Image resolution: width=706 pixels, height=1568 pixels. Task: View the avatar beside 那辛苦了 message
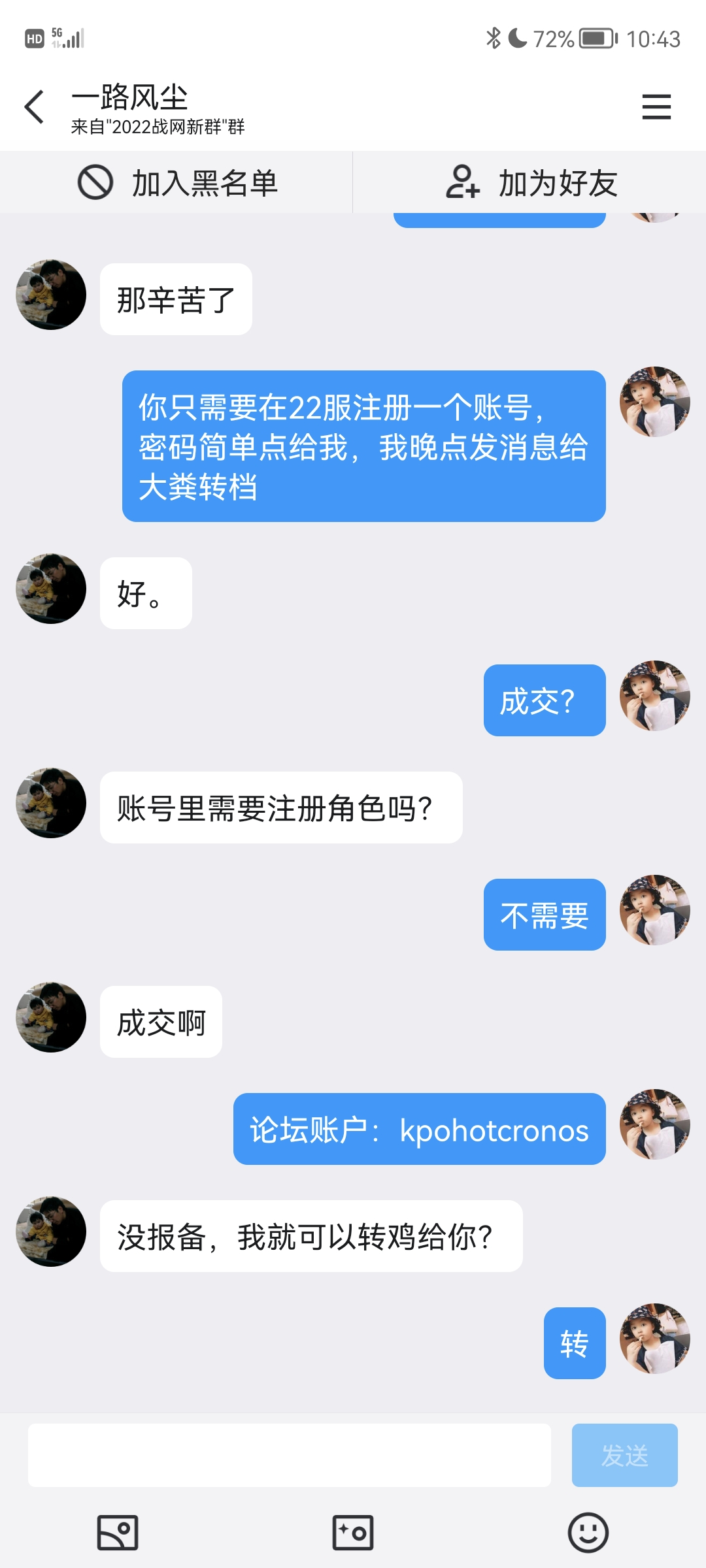point(51,295)
